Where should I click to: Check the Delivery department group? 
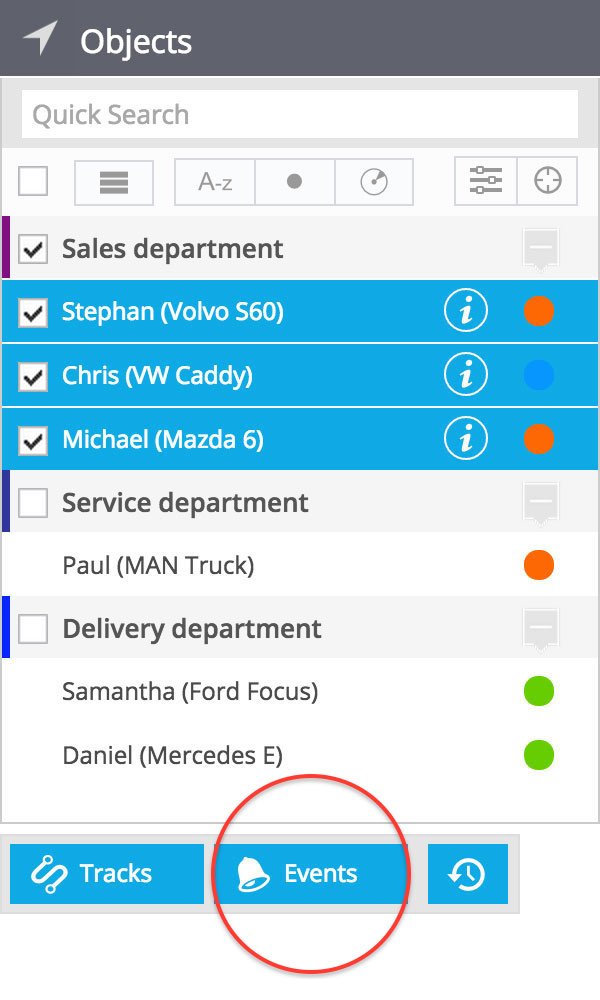33,629
